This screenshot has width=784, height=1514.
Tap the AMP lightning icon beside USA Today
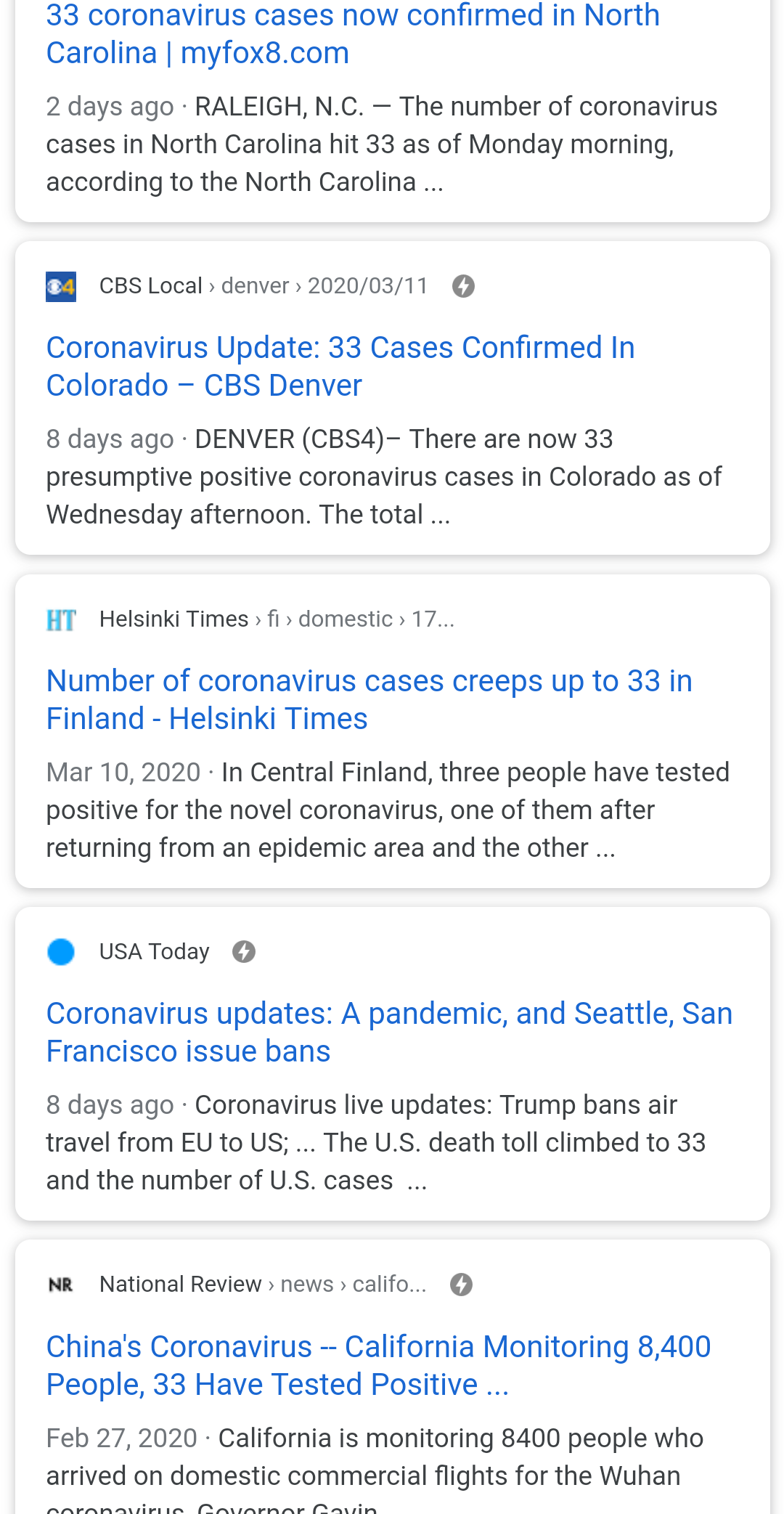pos(244,952)
